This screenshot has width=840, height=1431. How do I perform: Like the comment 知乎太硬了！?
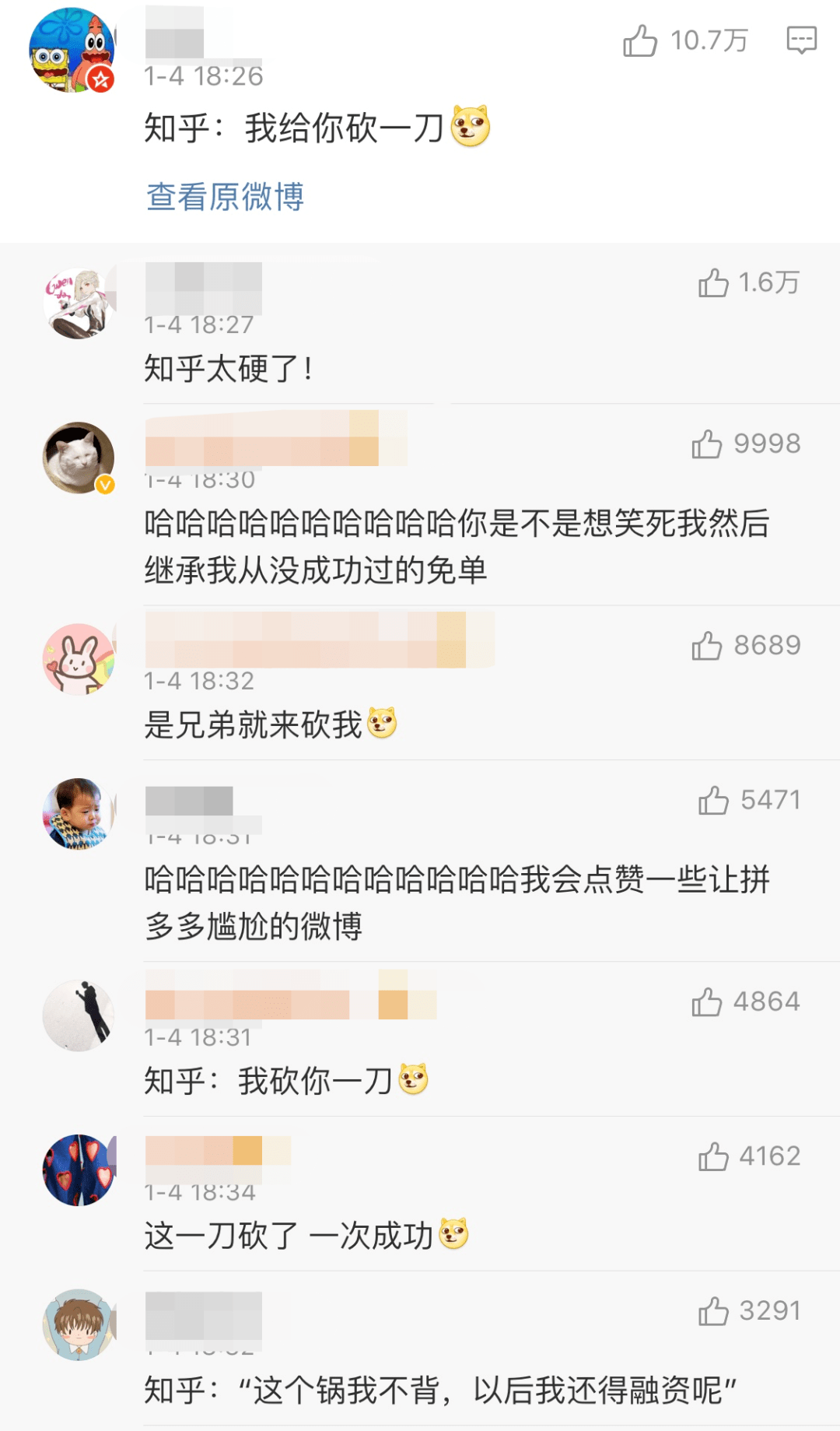(x=713, y=283)
